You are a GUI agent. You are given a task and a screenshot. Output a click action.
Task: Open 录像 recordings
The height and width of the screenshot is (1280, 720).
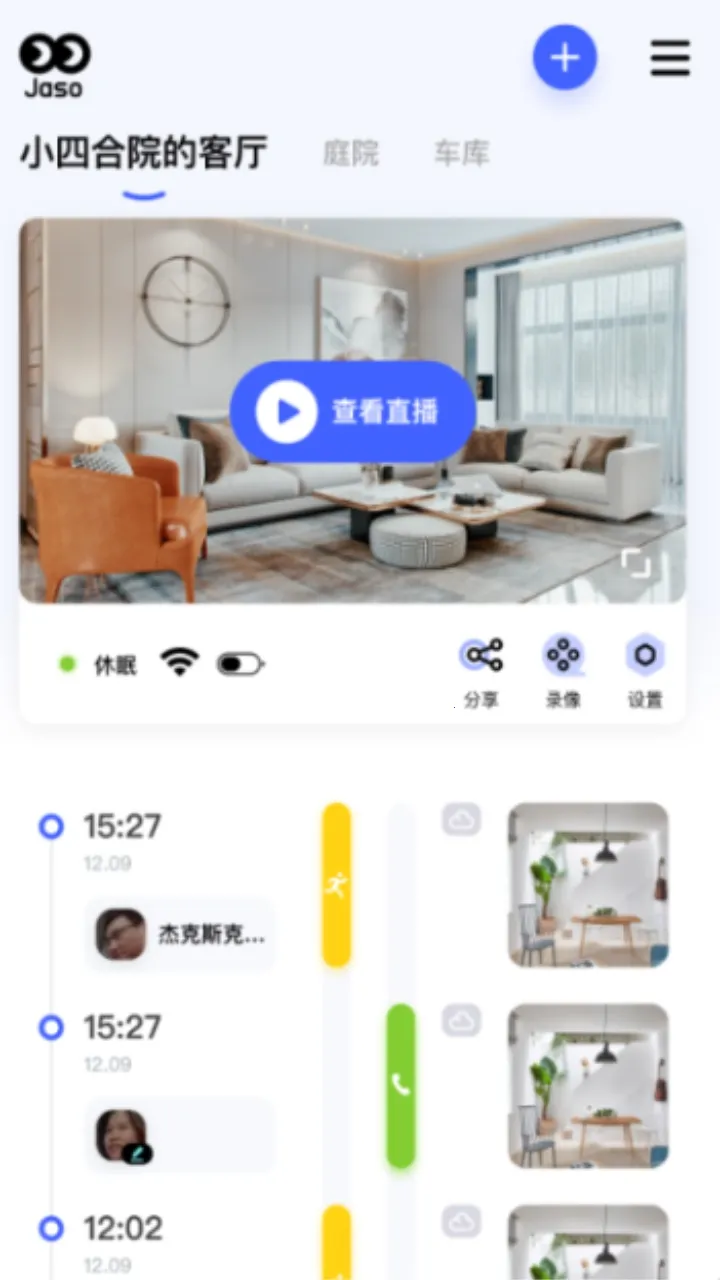click(563, 671)
